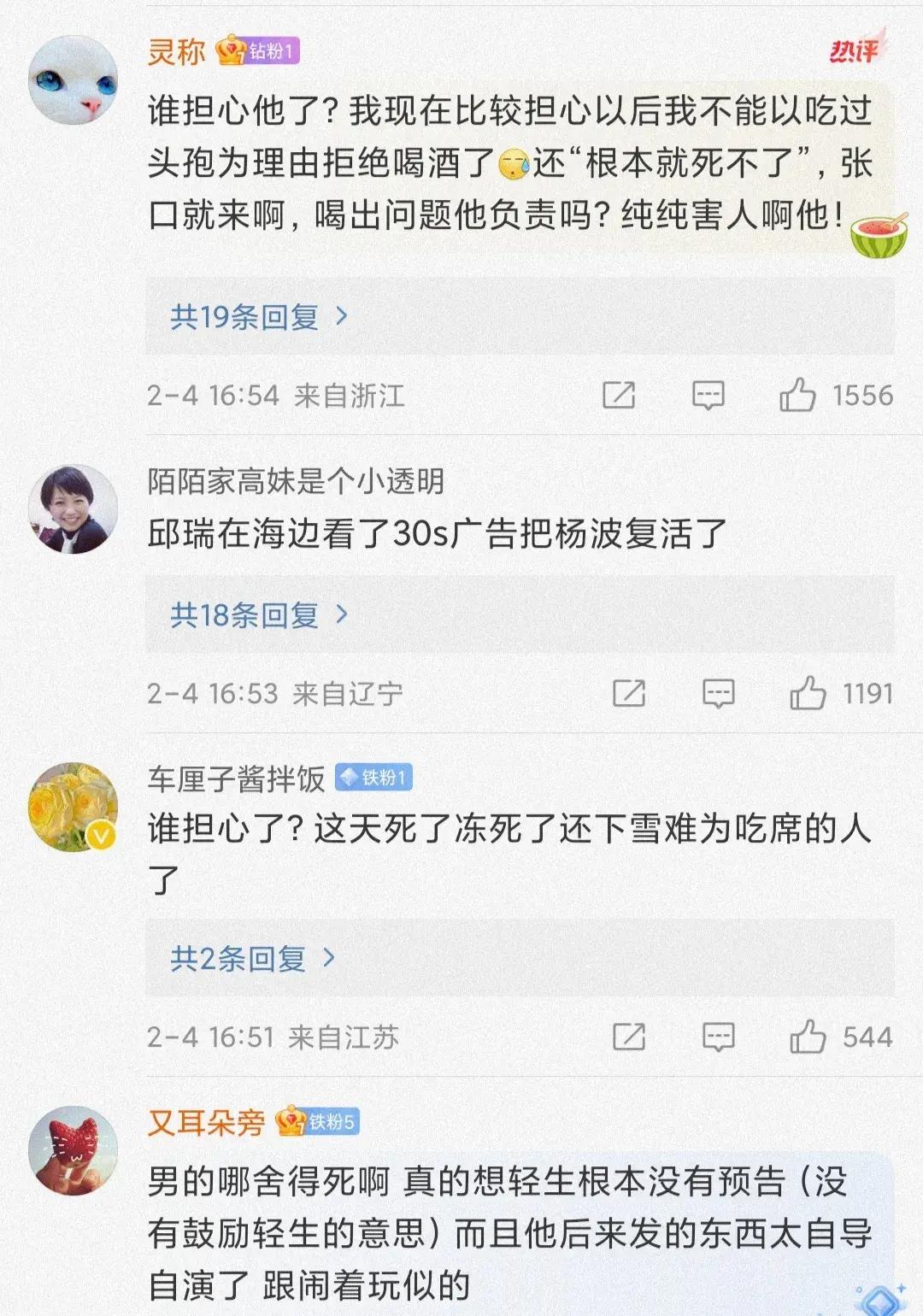Image resolution: width=923 pixels, height=1316 pixels.
Task: Open 车厘子酱拌饭's avatar
Action: (73, 808)
